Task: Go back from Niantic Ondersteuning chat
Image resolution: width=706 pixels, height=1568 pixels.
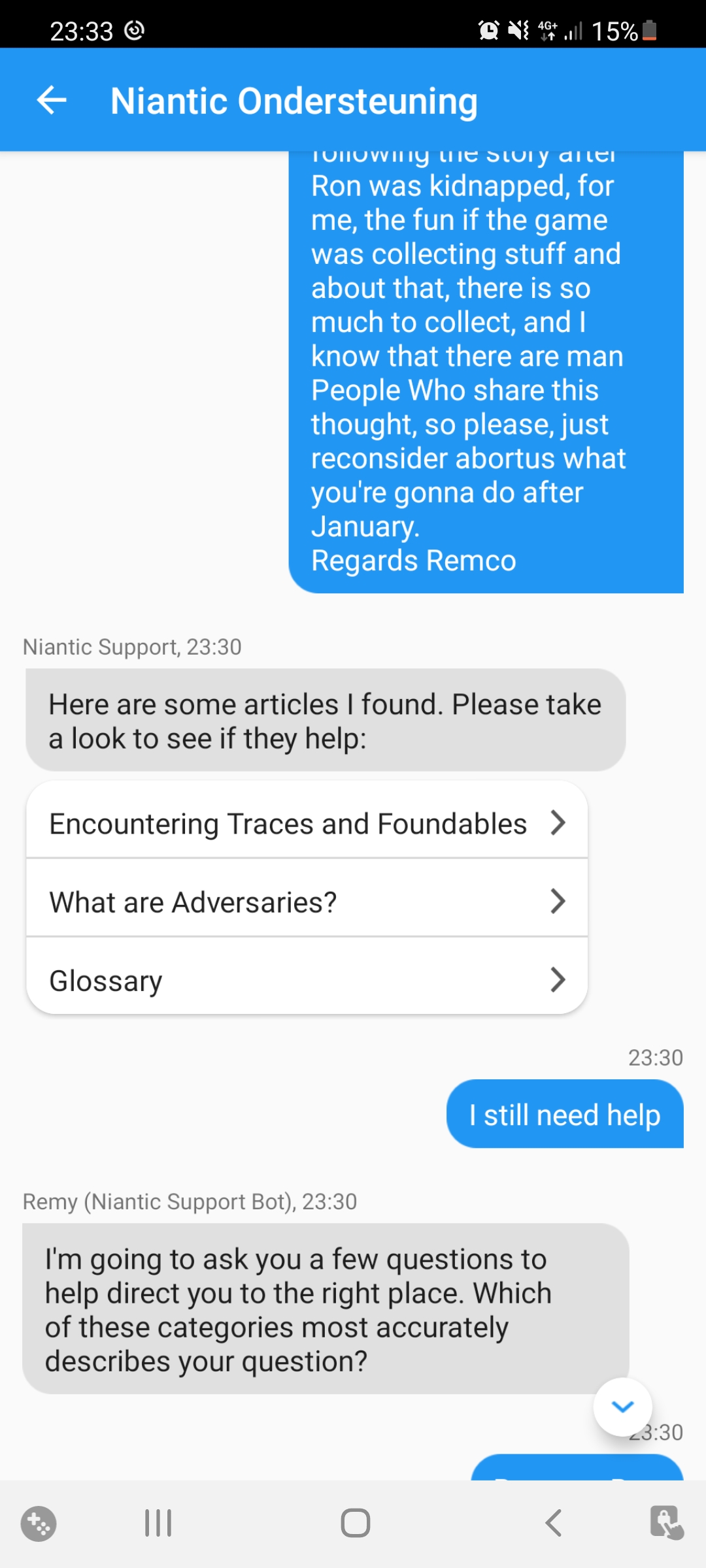Action: click(52, 100)
